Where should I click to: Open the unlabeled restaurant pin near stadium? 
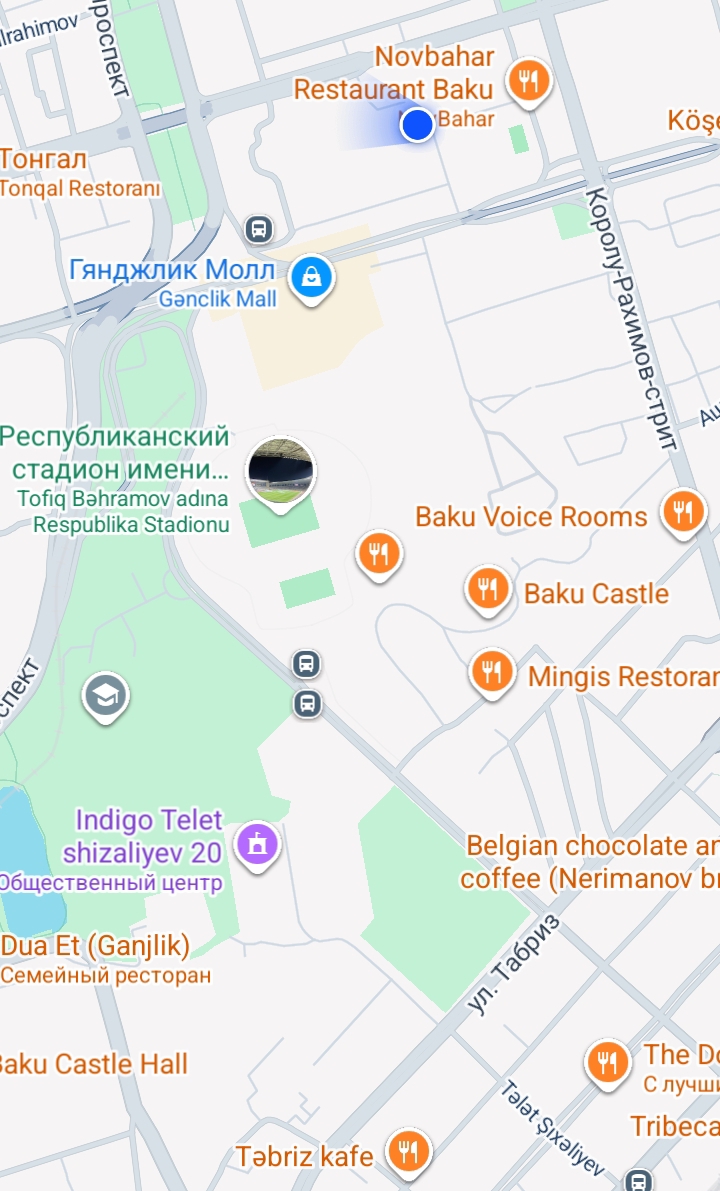tap(380, 552)
